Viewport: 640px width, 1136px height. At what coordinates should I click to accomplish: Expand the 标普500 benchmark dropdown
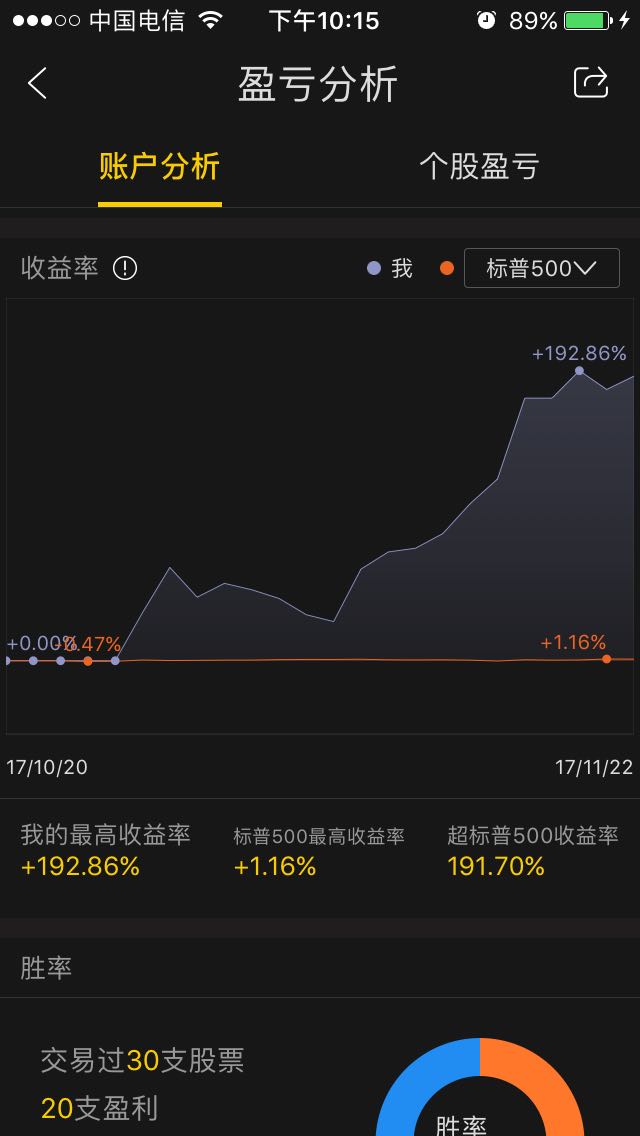(x=541, y=268)
